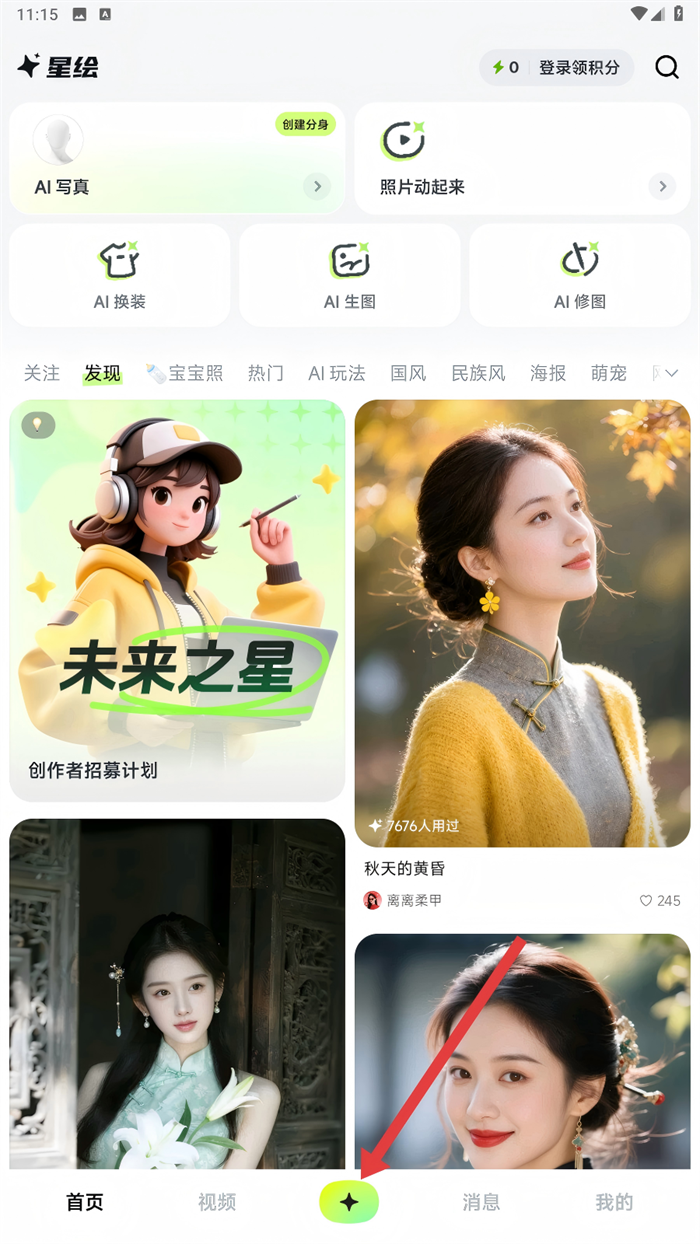Expand the category list chevron
The image size is (700, 1244).
(671, 373)
